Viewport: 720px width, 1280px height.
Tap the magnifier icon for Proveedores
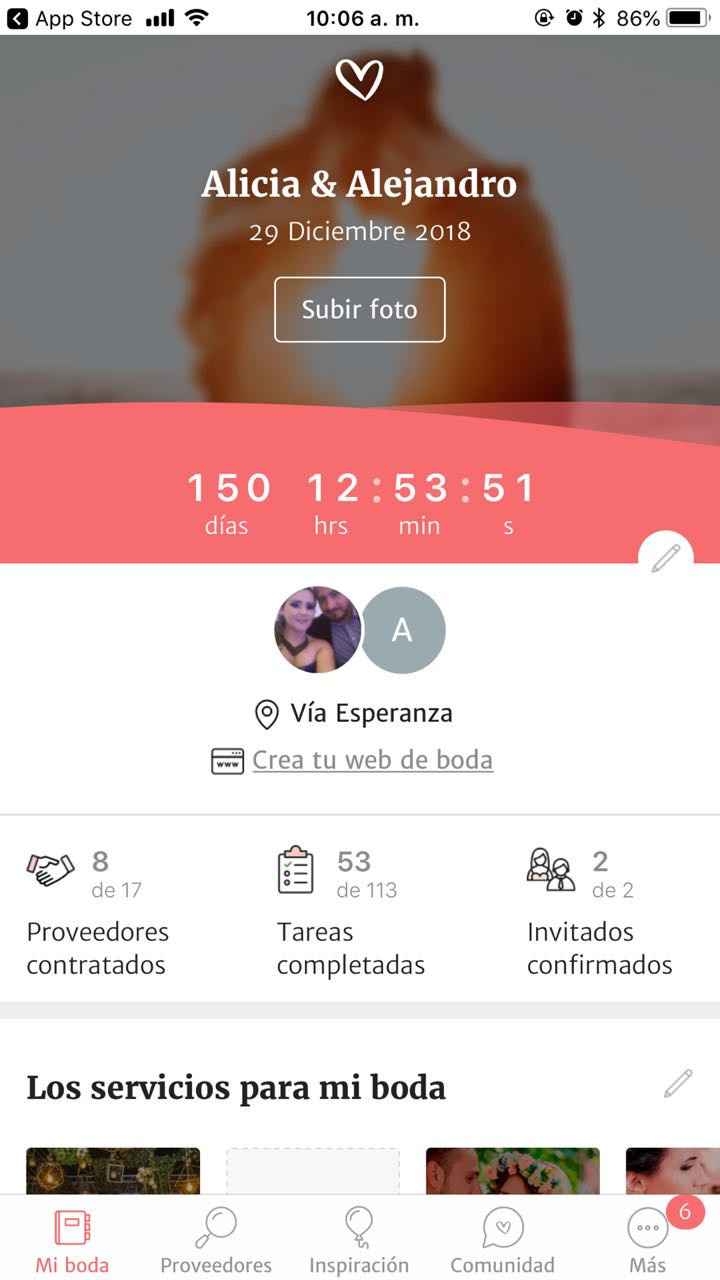(215, 1225)
